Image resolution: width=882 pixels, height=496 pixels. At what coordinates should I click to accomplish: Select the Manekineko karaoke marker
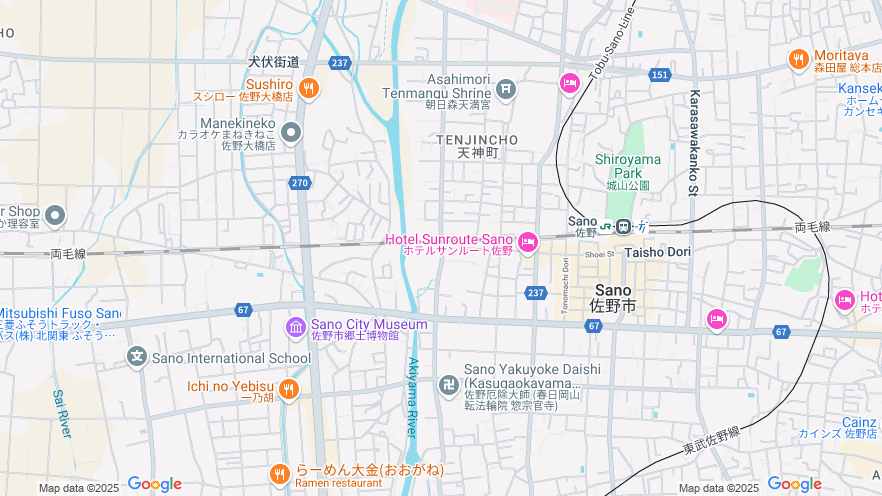291,132
